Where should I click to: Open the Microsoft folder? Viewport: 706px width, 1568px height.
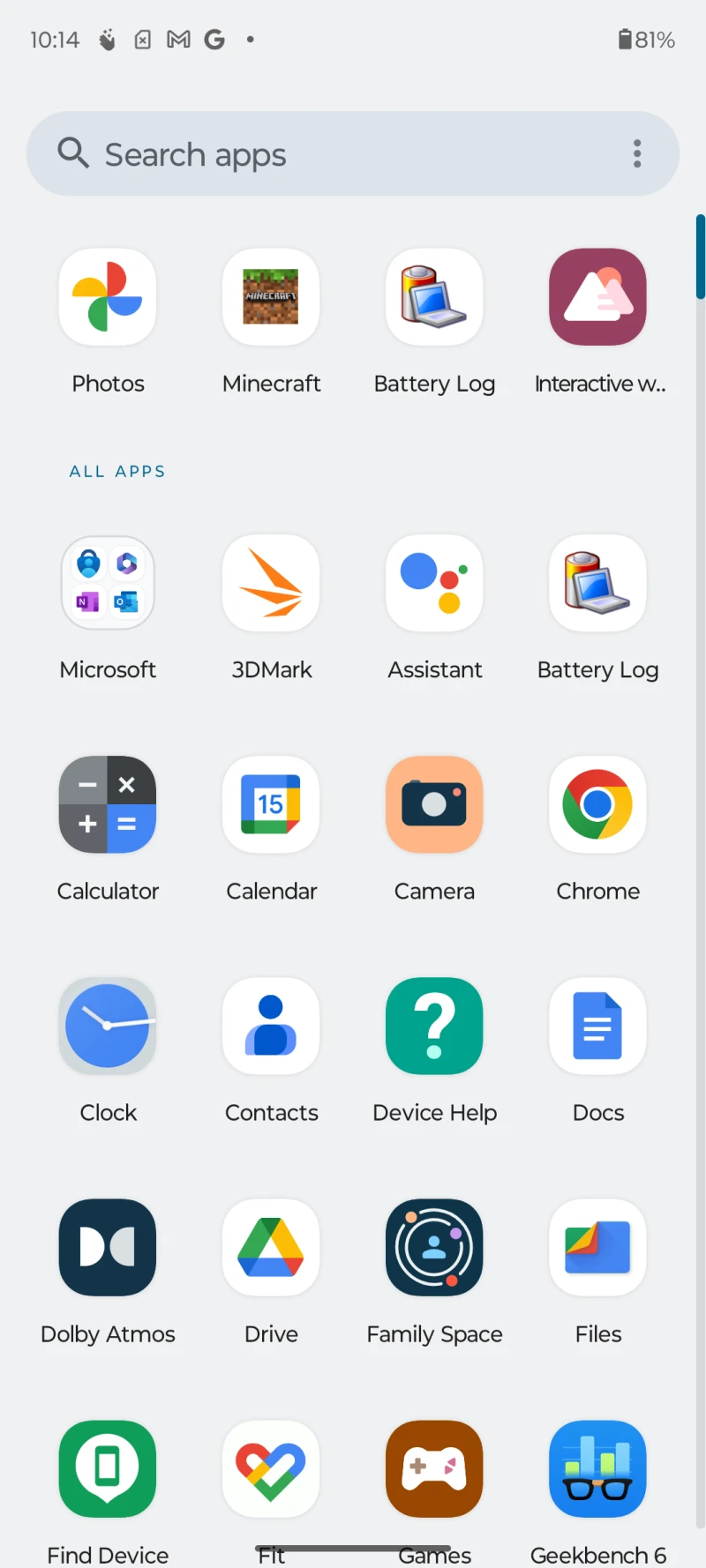coord(108,583)
